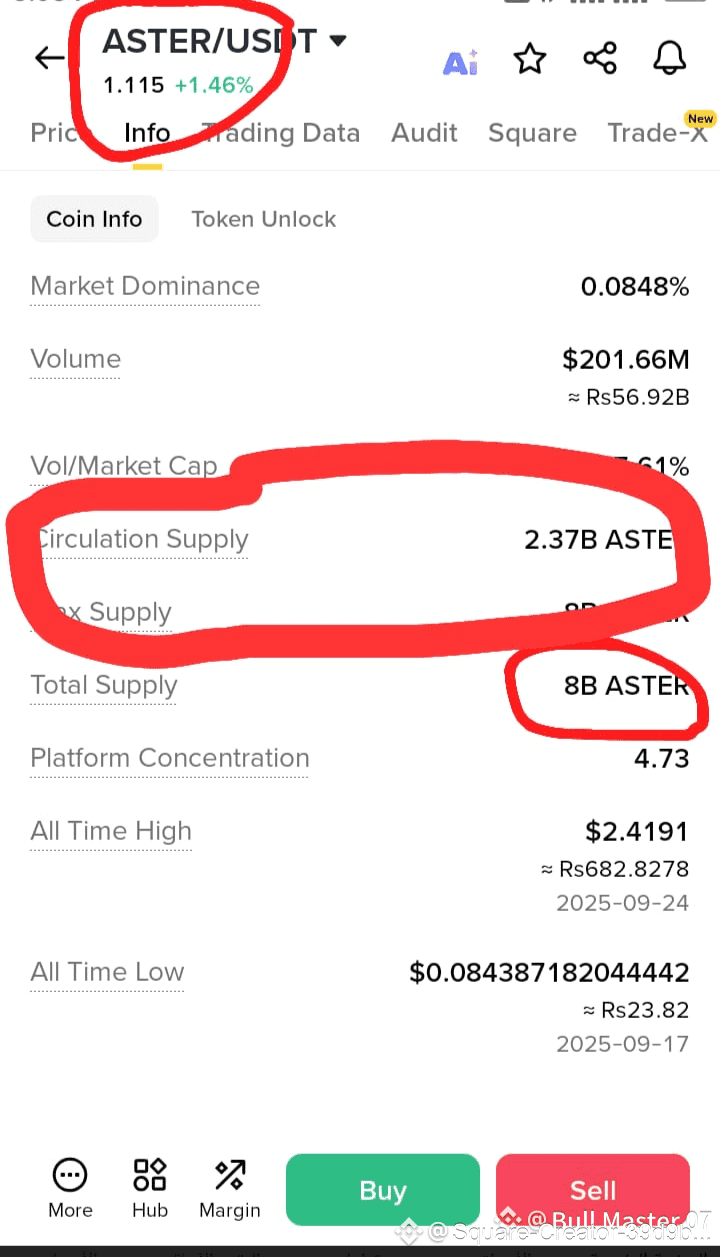Viewport: 720px width, 1257px height.
Task: Open the Hub
Action: click(150, 1188)
